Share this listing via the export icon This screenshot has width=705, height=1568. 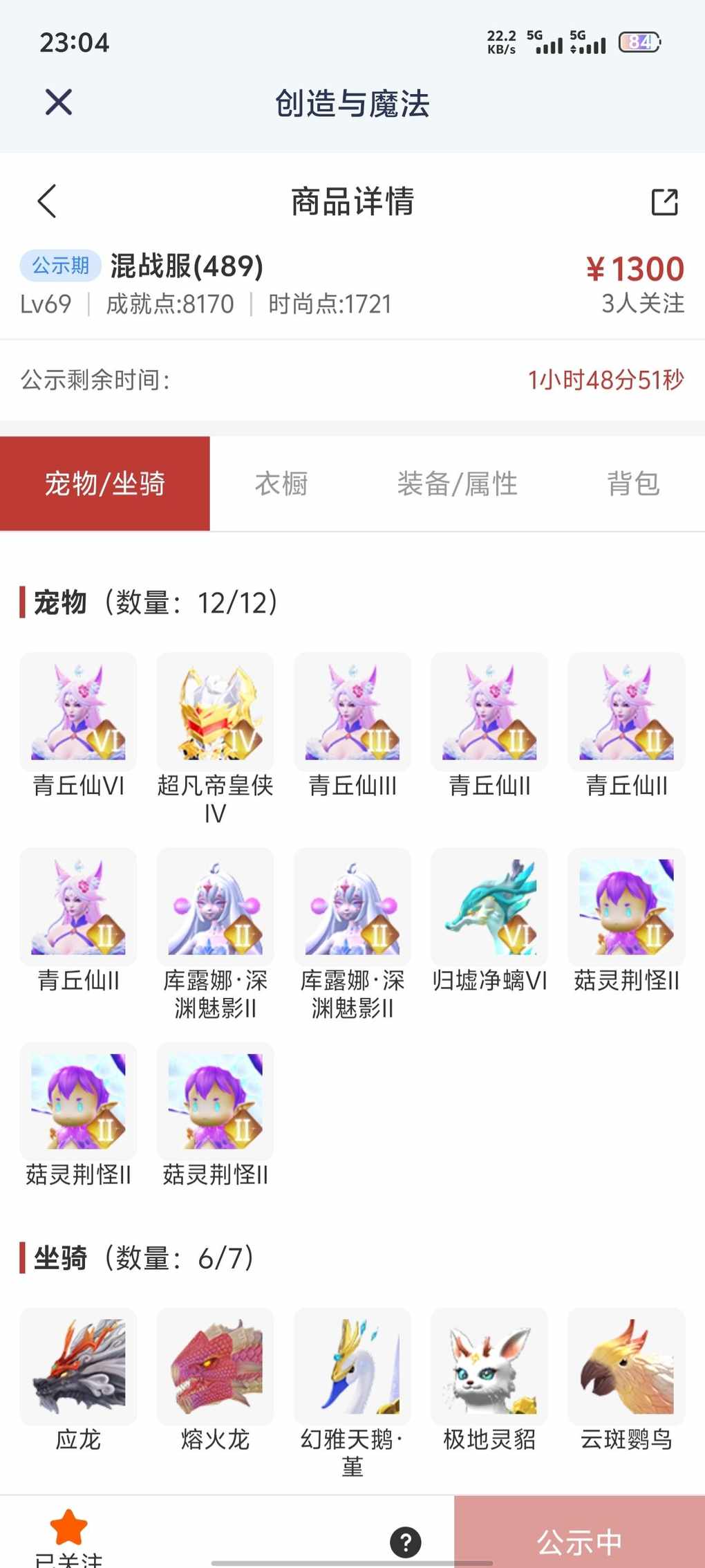pyautogui.click(x=664, y=202)
